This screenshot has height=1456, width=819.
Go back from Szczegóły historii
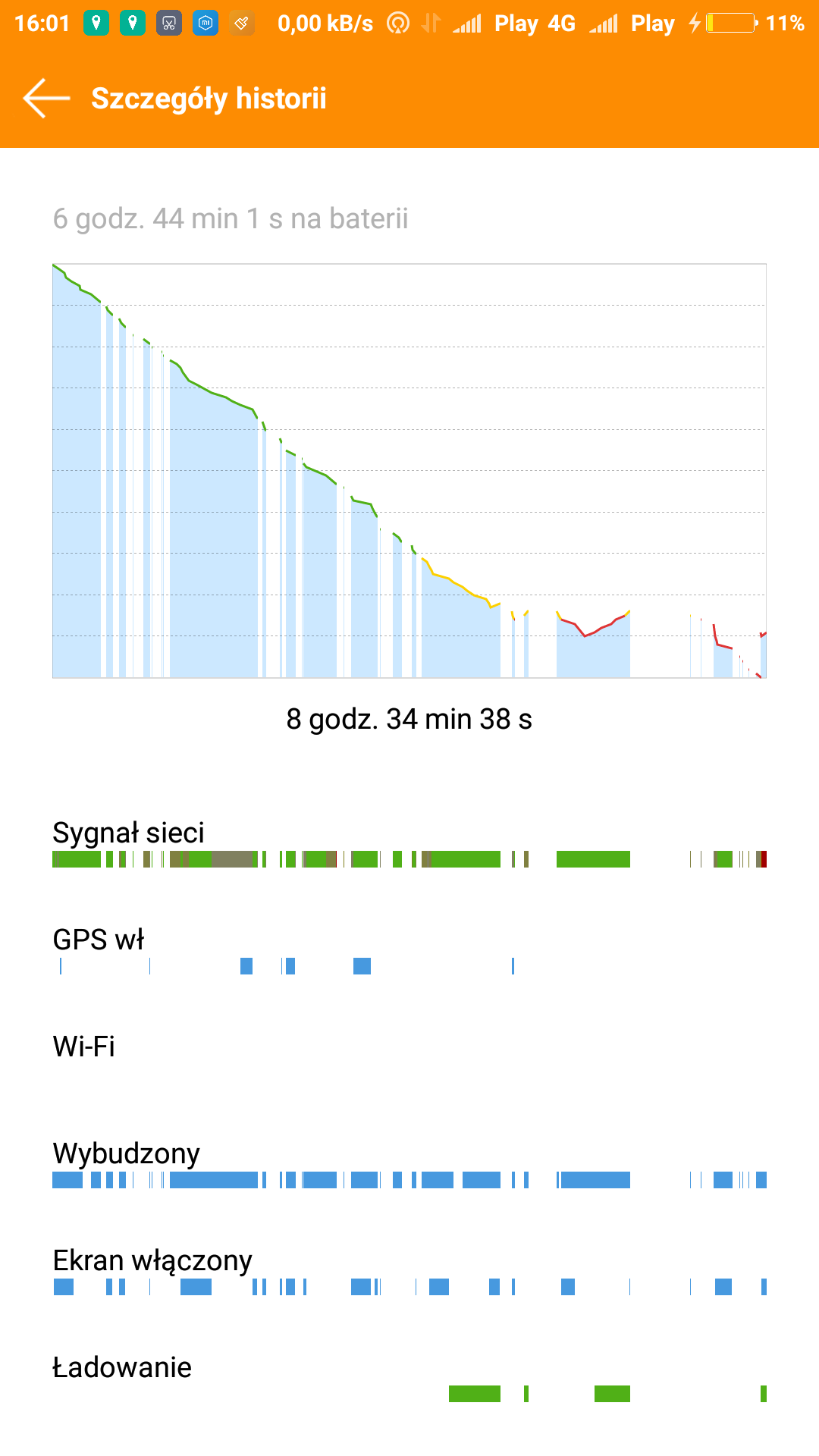click(46, 99)
